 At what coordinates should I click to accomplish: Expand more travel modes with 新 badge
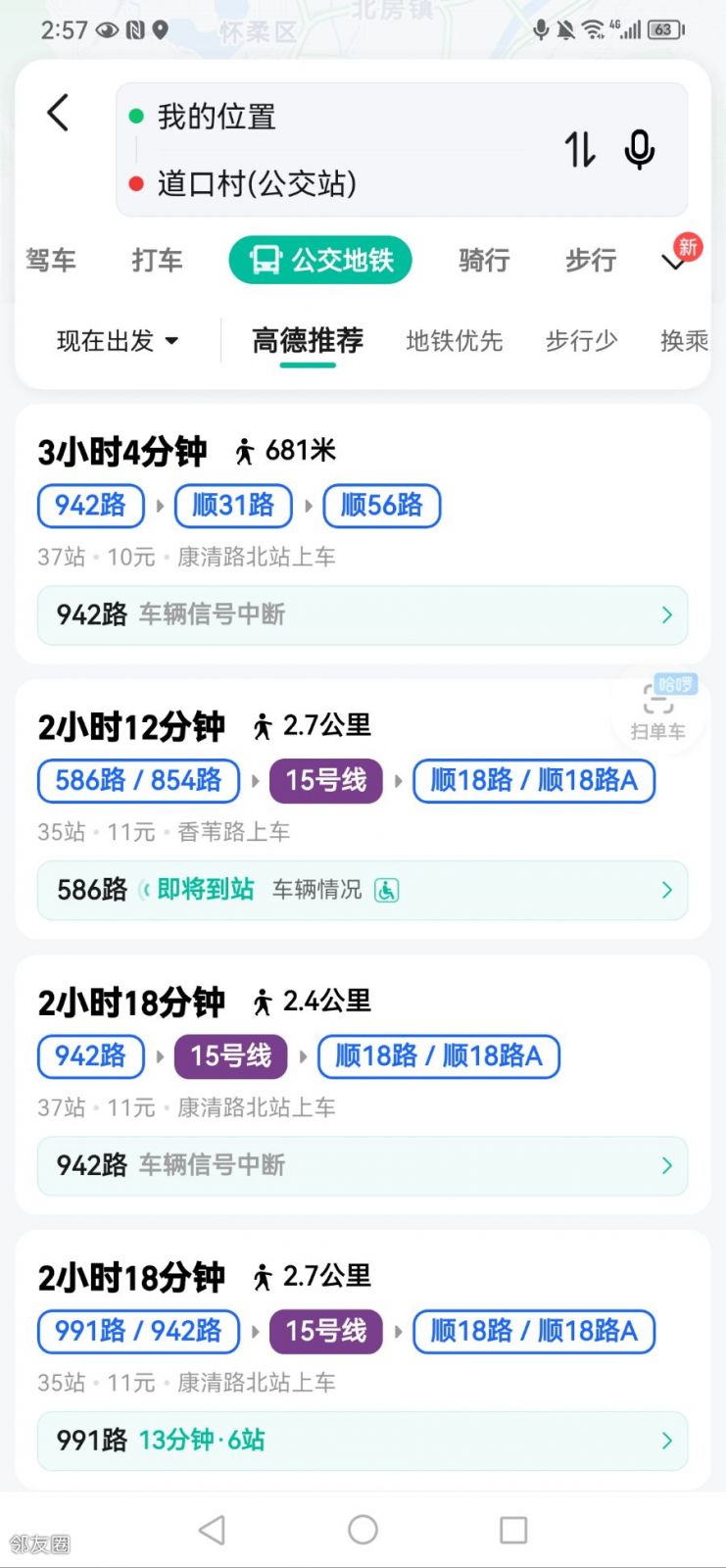[676, 260]
